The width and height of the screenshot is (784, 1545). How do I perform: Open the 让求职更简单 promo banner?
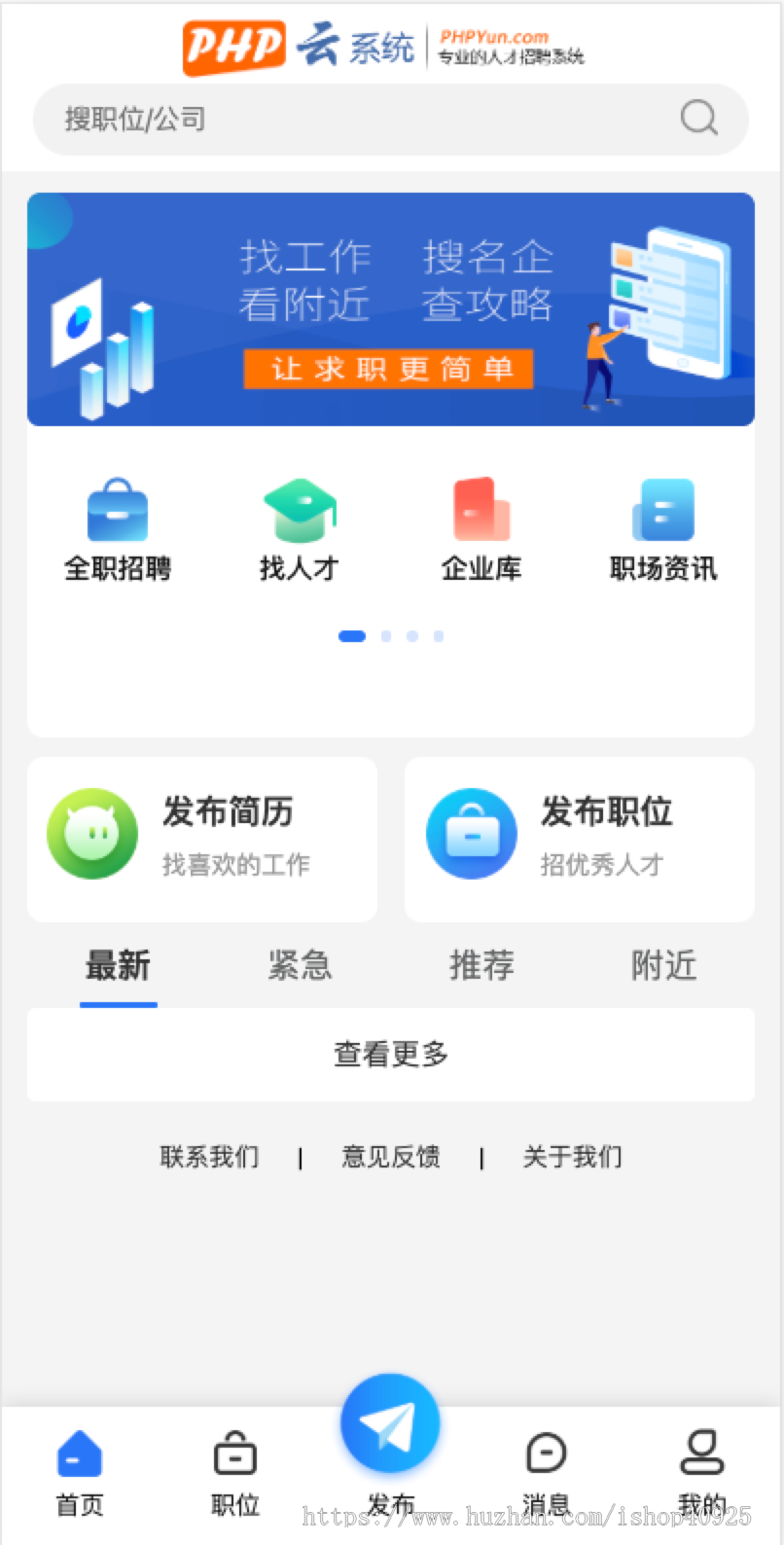391,309
